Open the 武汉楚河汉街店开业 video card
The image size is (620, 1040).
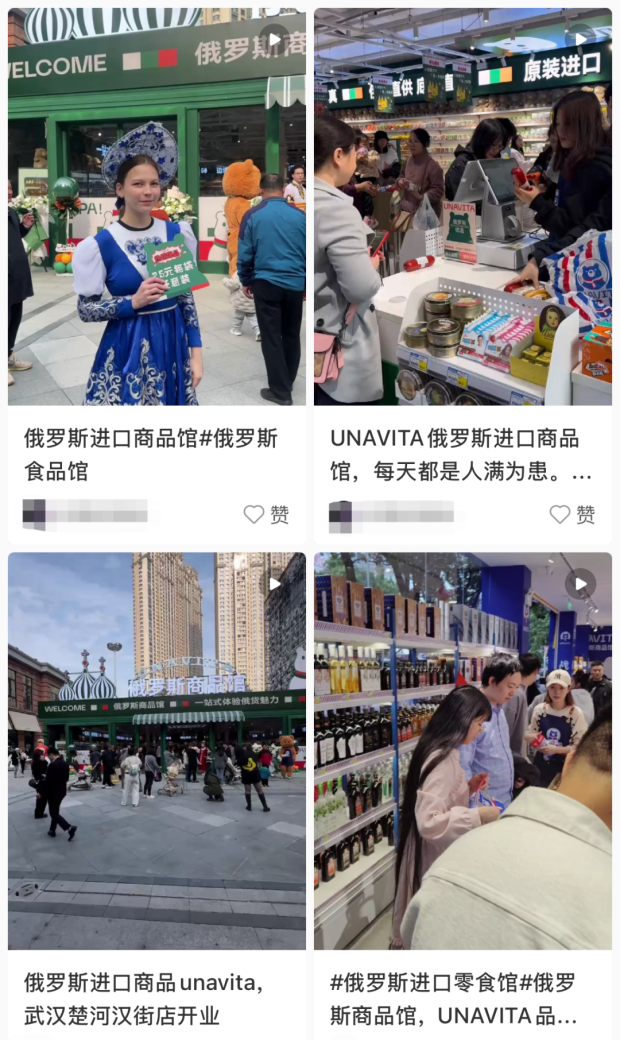point(157,750)
